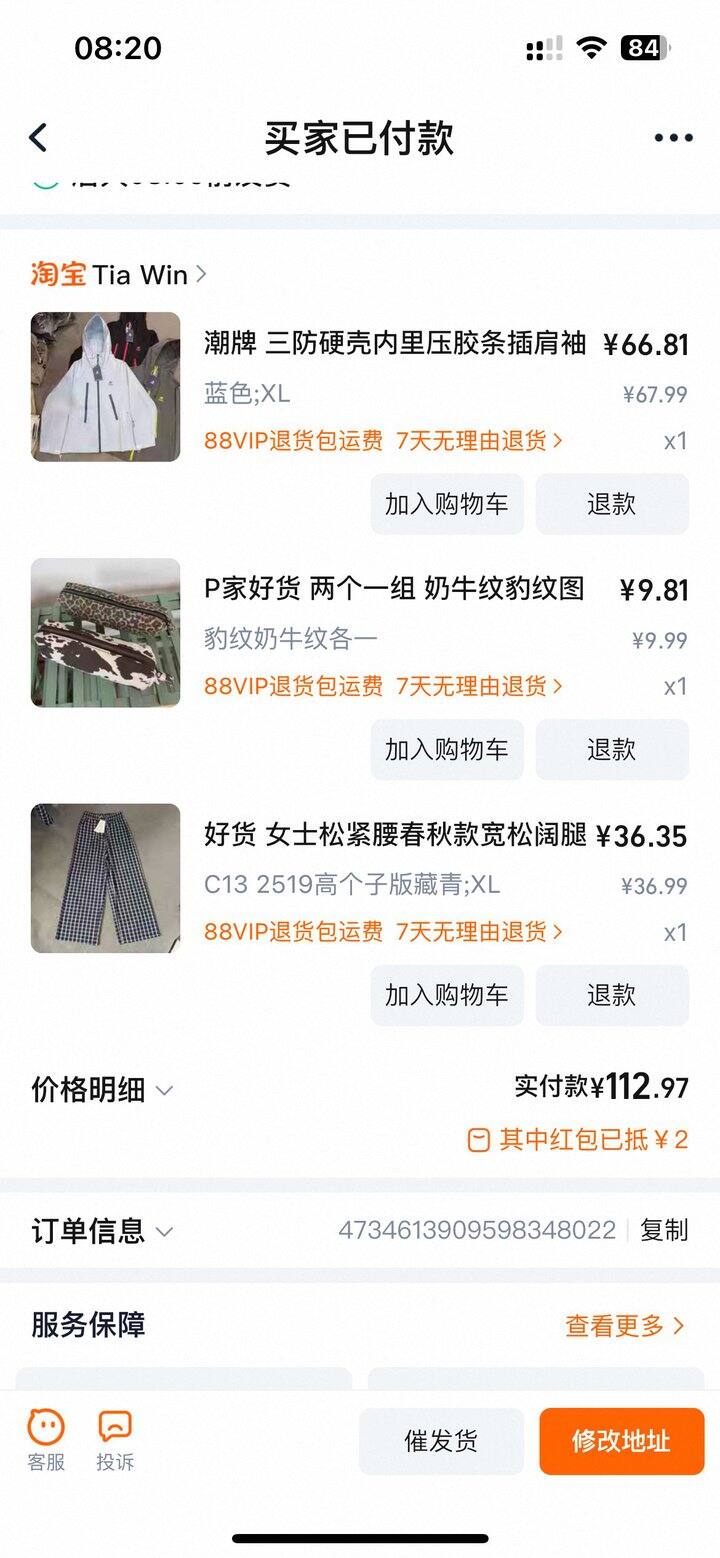This screenshot has width=720, height=1558.
Task: Add the 豹纹奶牛纹 pouches to cart
Action: click(447, 750)
